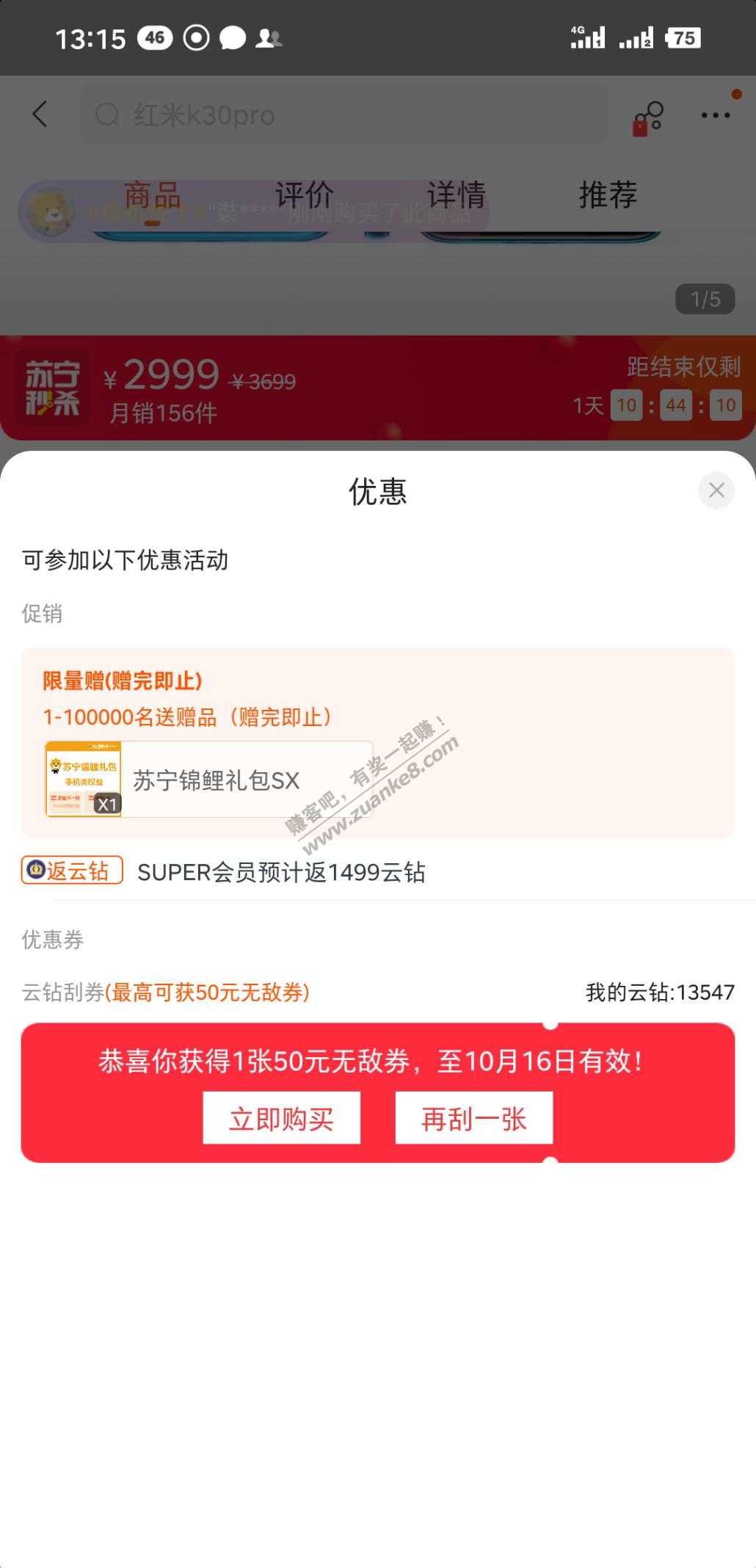The height and width of the screenshot is (1568, 756).
Task: Close the 优惠 popup
Action: [716, 490]
